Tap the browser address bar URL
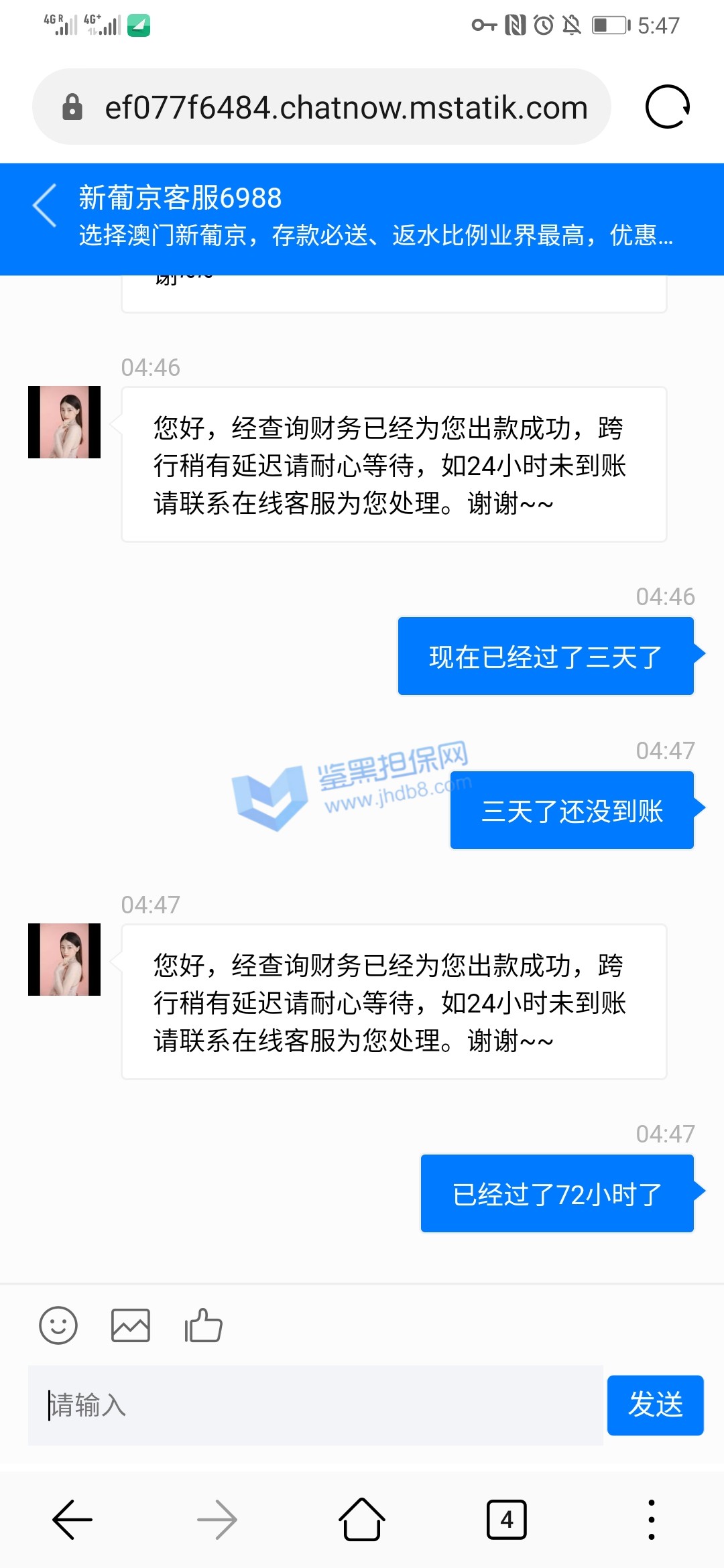The image size is (724, 1568). coord(345,108)
